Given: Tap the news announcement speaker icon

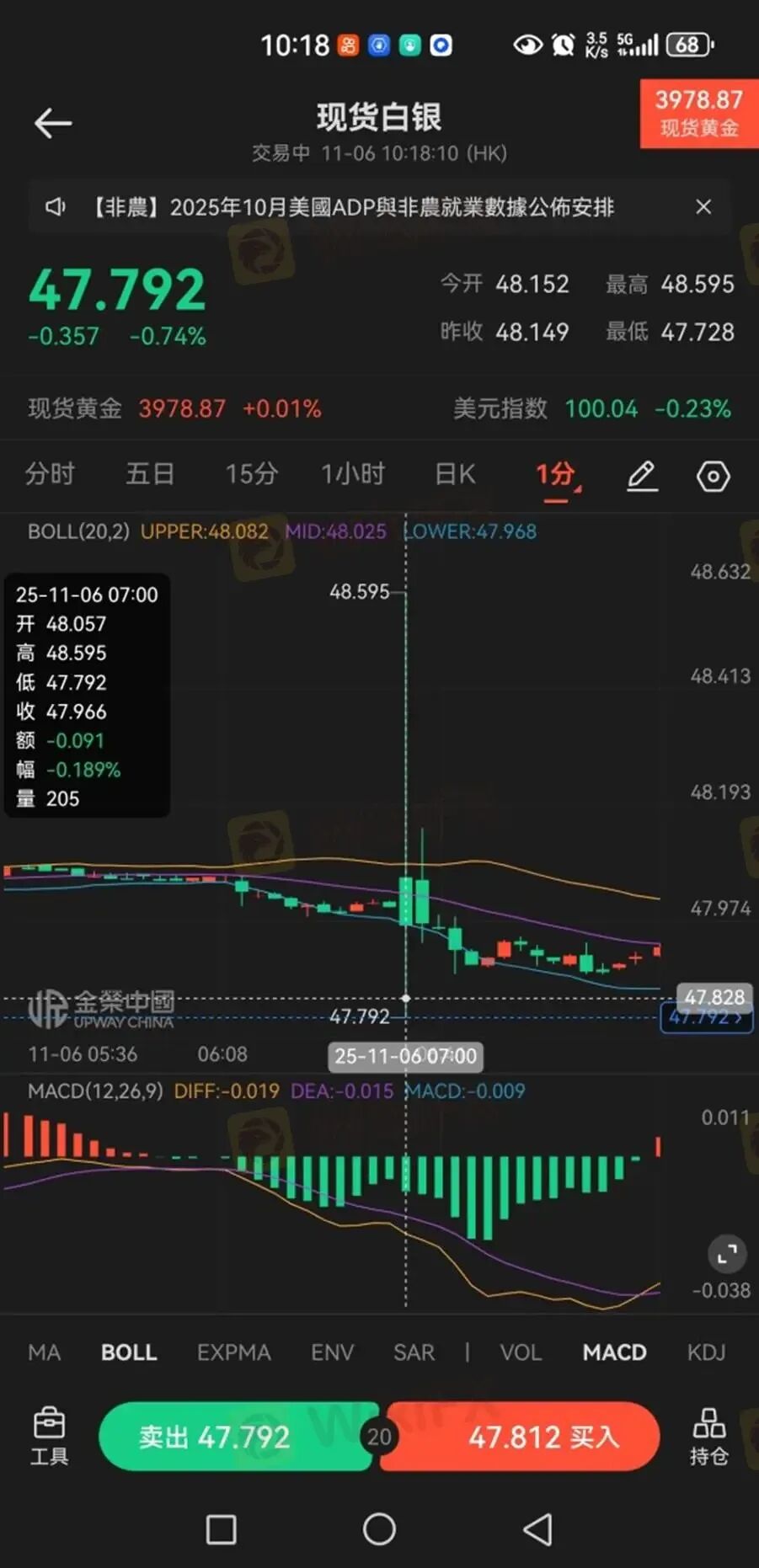Looking at the screenshot, I should (x=55, y=206).
